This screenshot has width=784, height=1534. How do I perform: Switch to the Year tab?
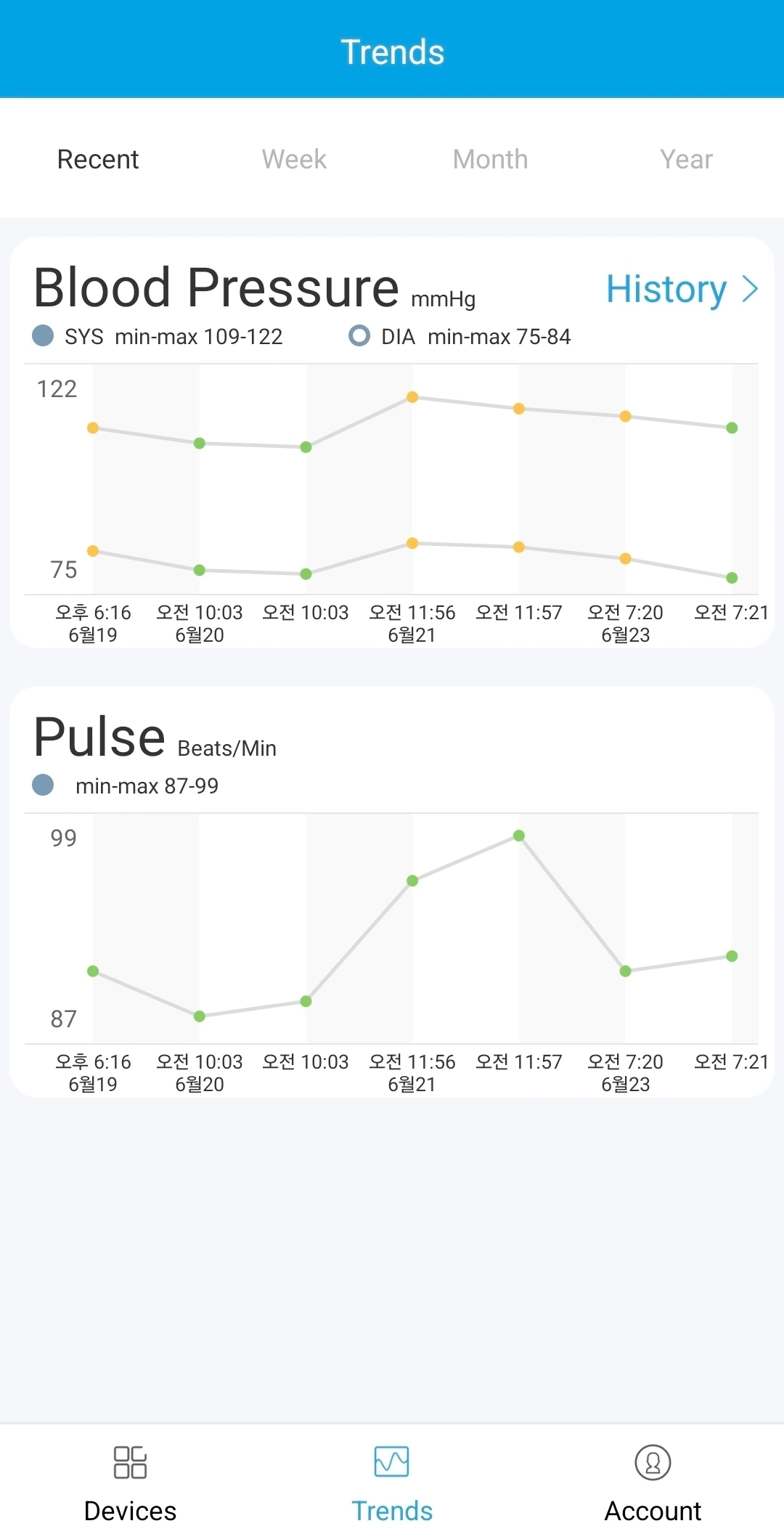[x=686, y=159]
